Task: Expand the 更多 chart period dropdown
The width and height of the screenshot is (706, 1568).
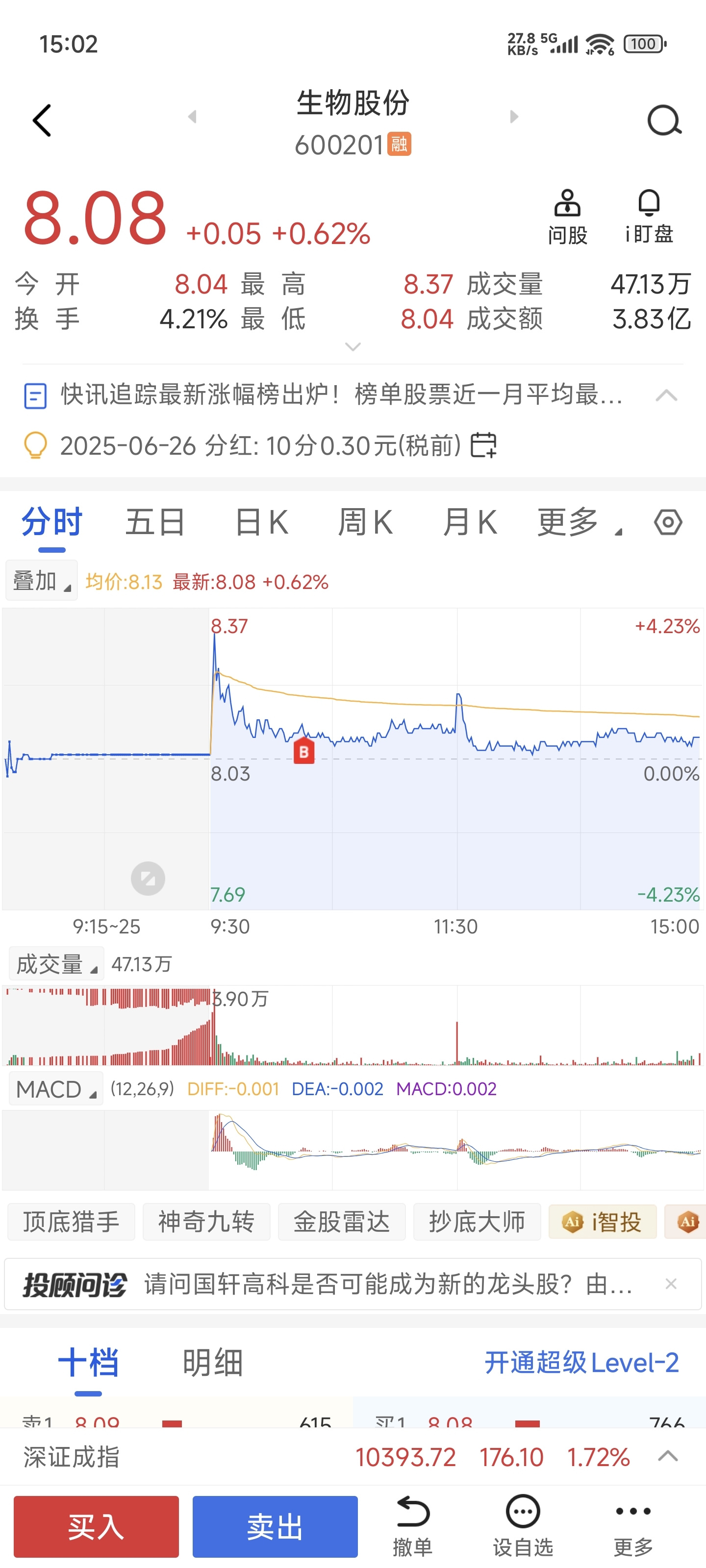Action: point(580,522)
